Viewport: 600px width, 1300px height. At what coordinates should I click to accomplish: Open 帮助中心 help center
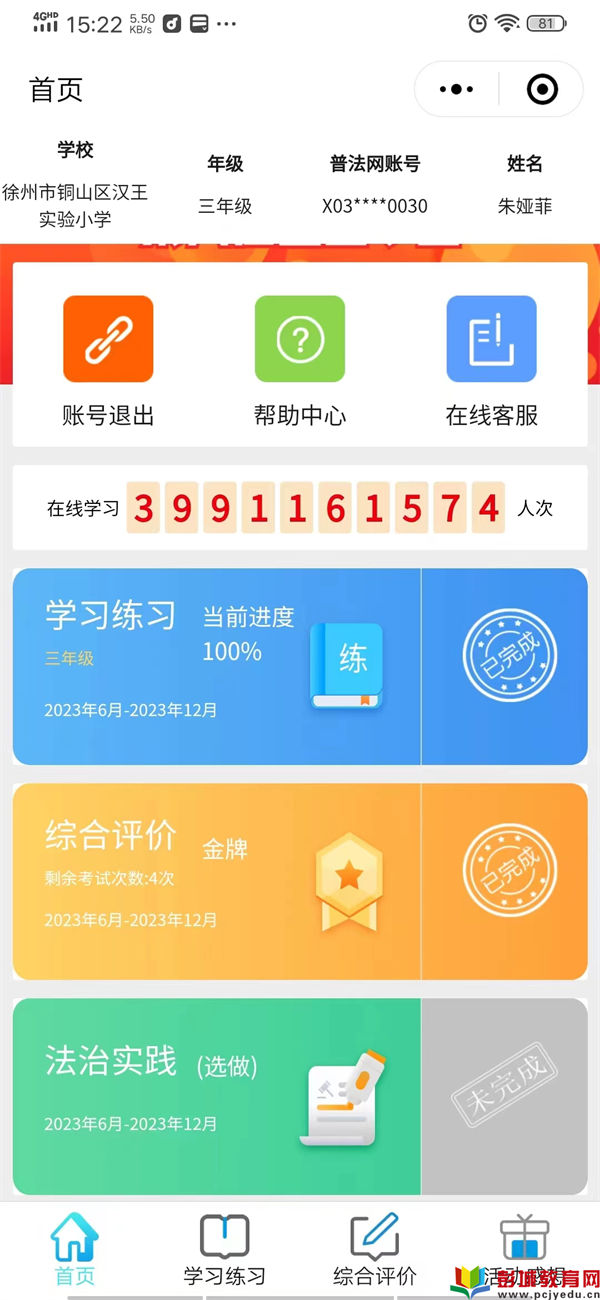[300, 360]
